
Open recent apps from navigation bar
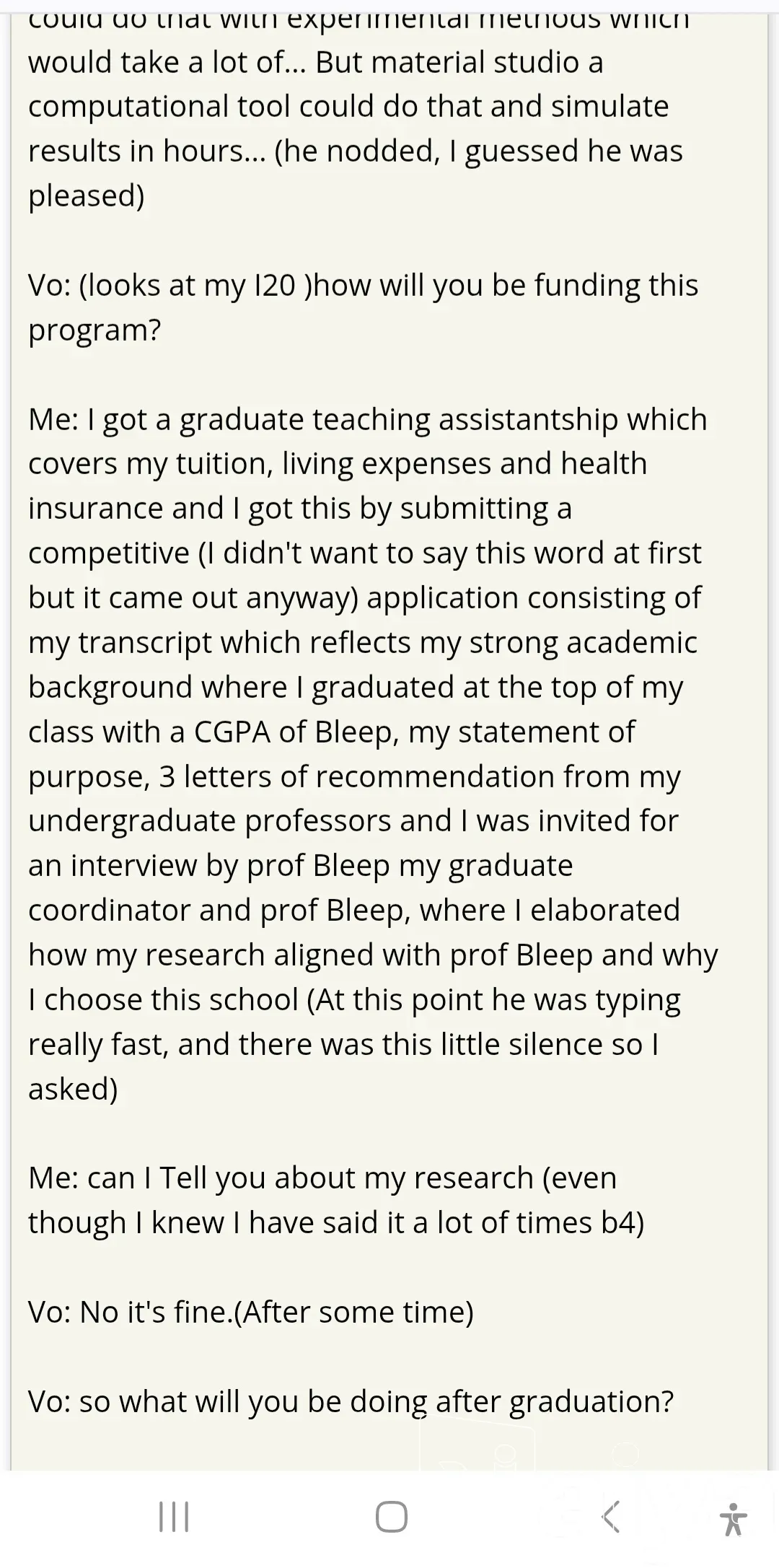173,1516
